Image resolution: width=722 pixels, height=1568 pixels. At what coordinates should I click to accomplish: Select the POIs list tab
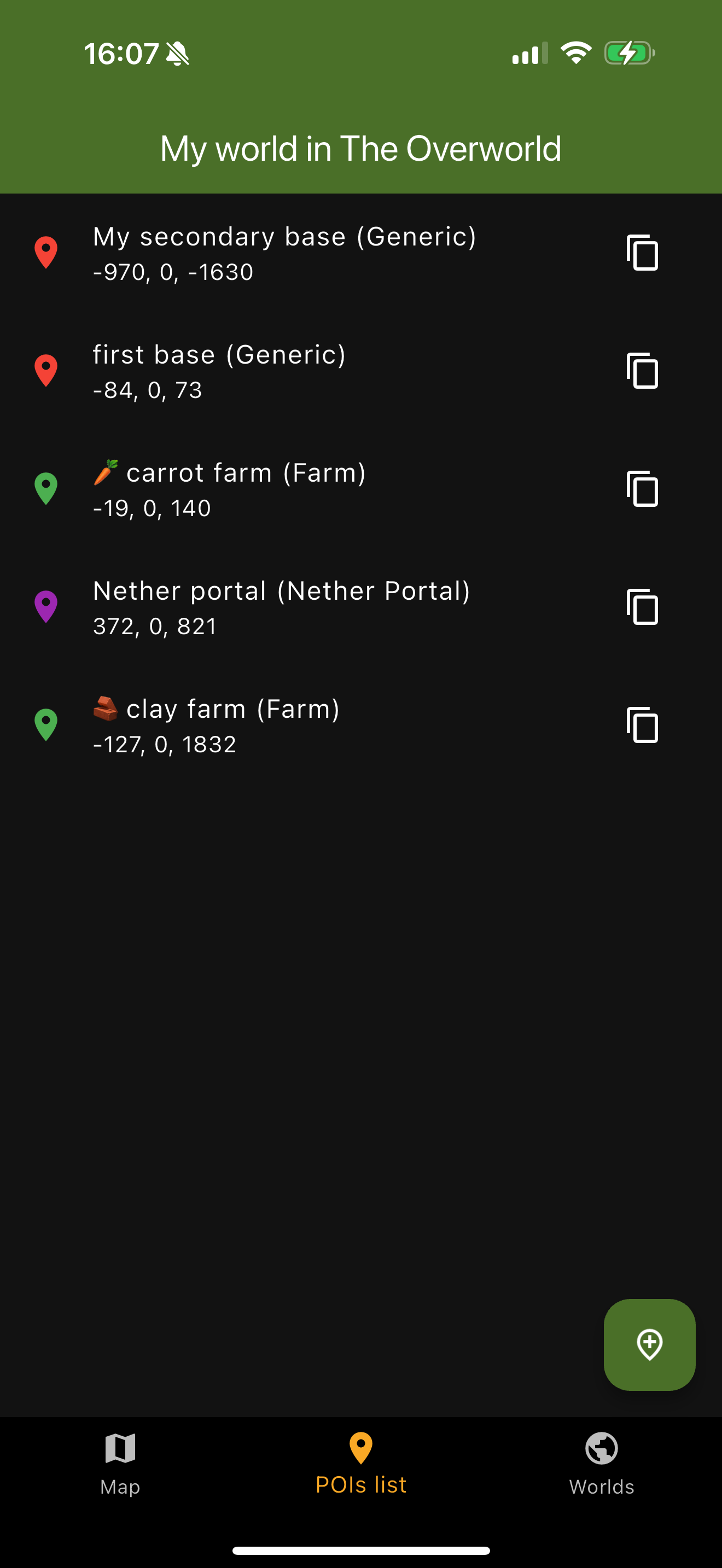[x=361, y=1464]
